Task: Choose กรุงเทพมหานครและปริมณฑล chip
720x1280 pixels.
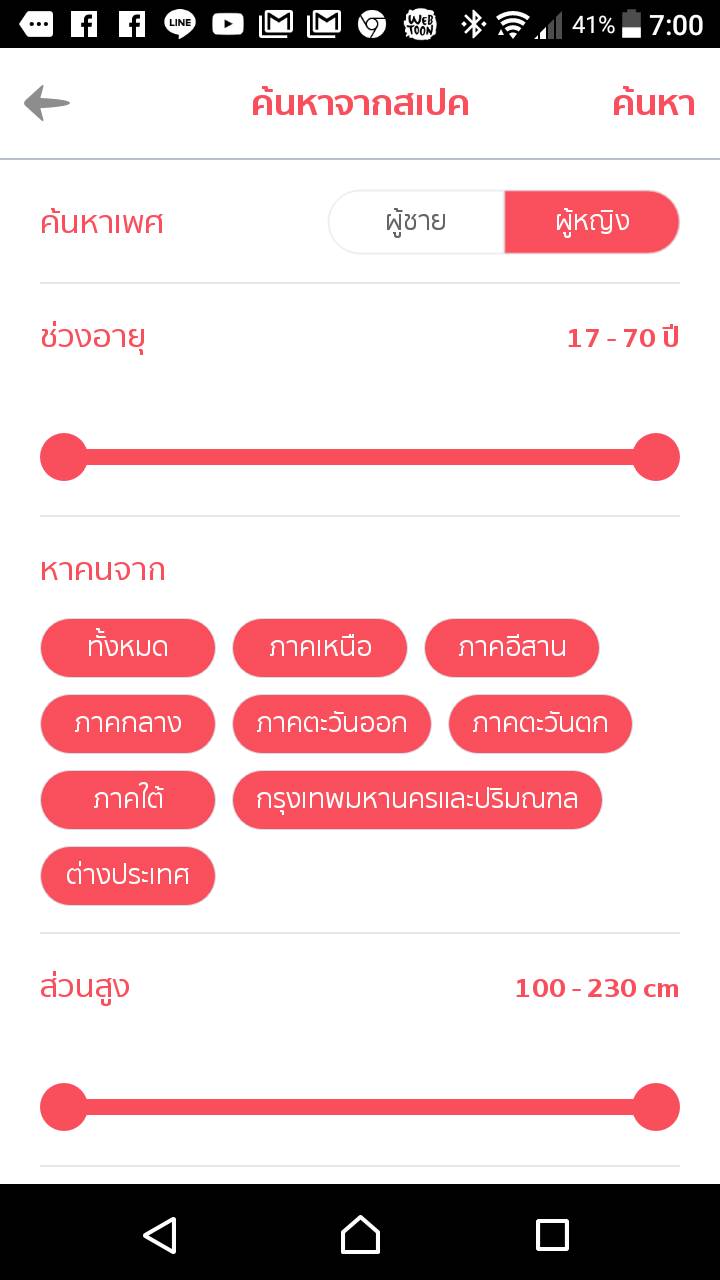Action: tap(417, 800)
